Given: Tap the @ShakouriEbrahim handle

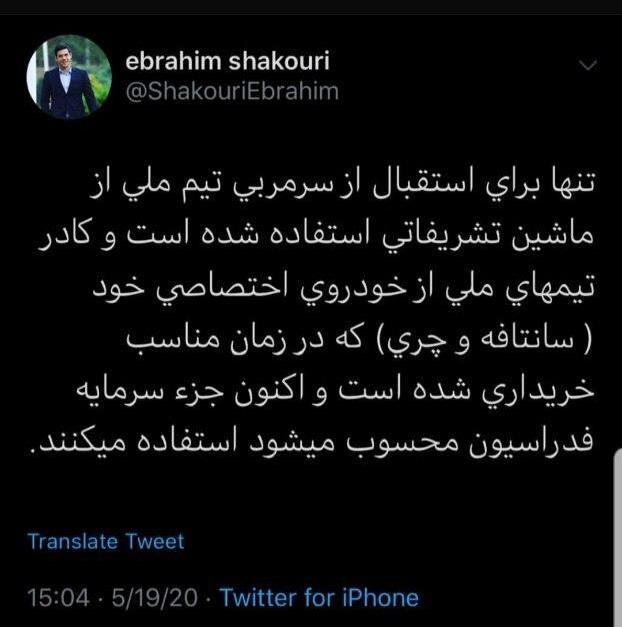Looking at the screenshot, I should 232,92.
